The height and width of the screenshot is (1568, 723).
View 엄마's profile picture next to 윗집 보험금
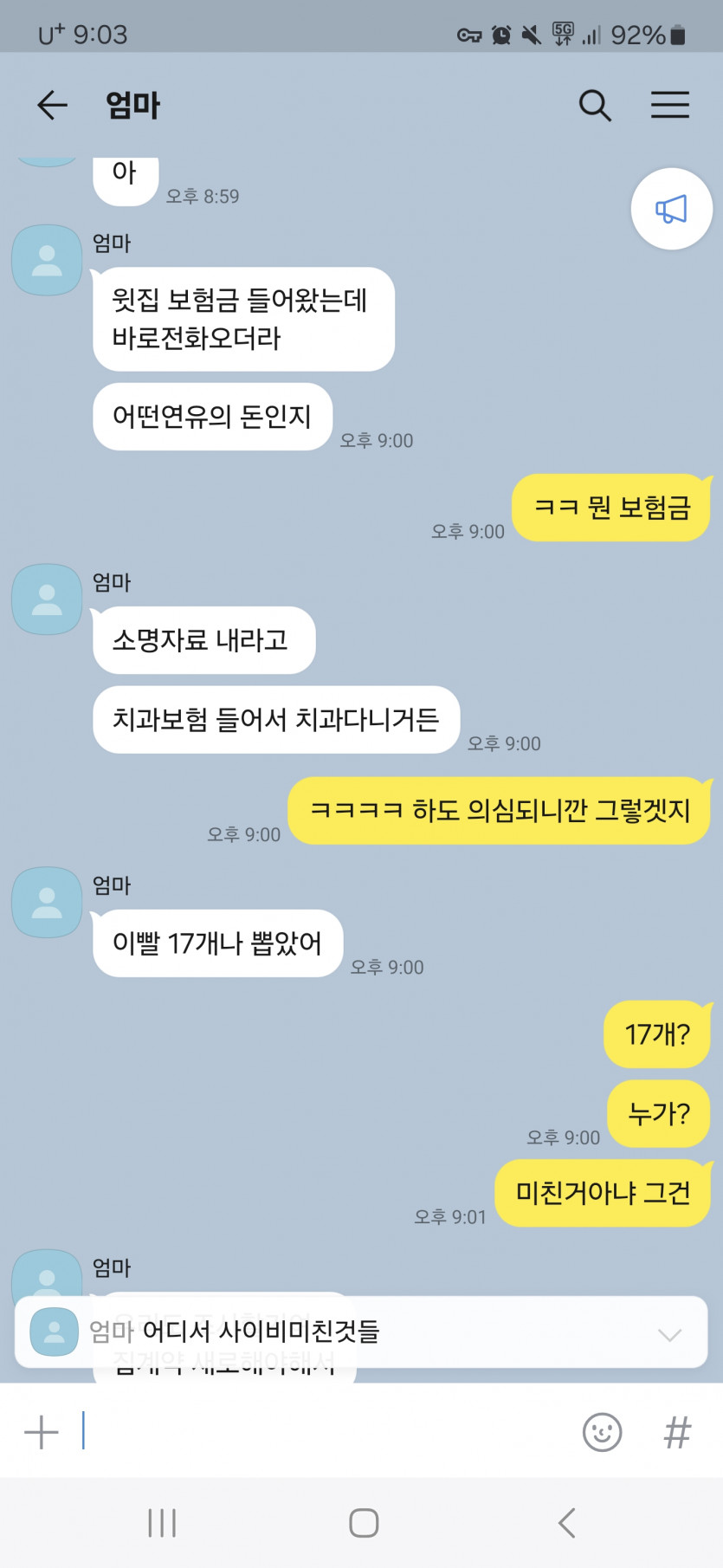tap(47, 260)
